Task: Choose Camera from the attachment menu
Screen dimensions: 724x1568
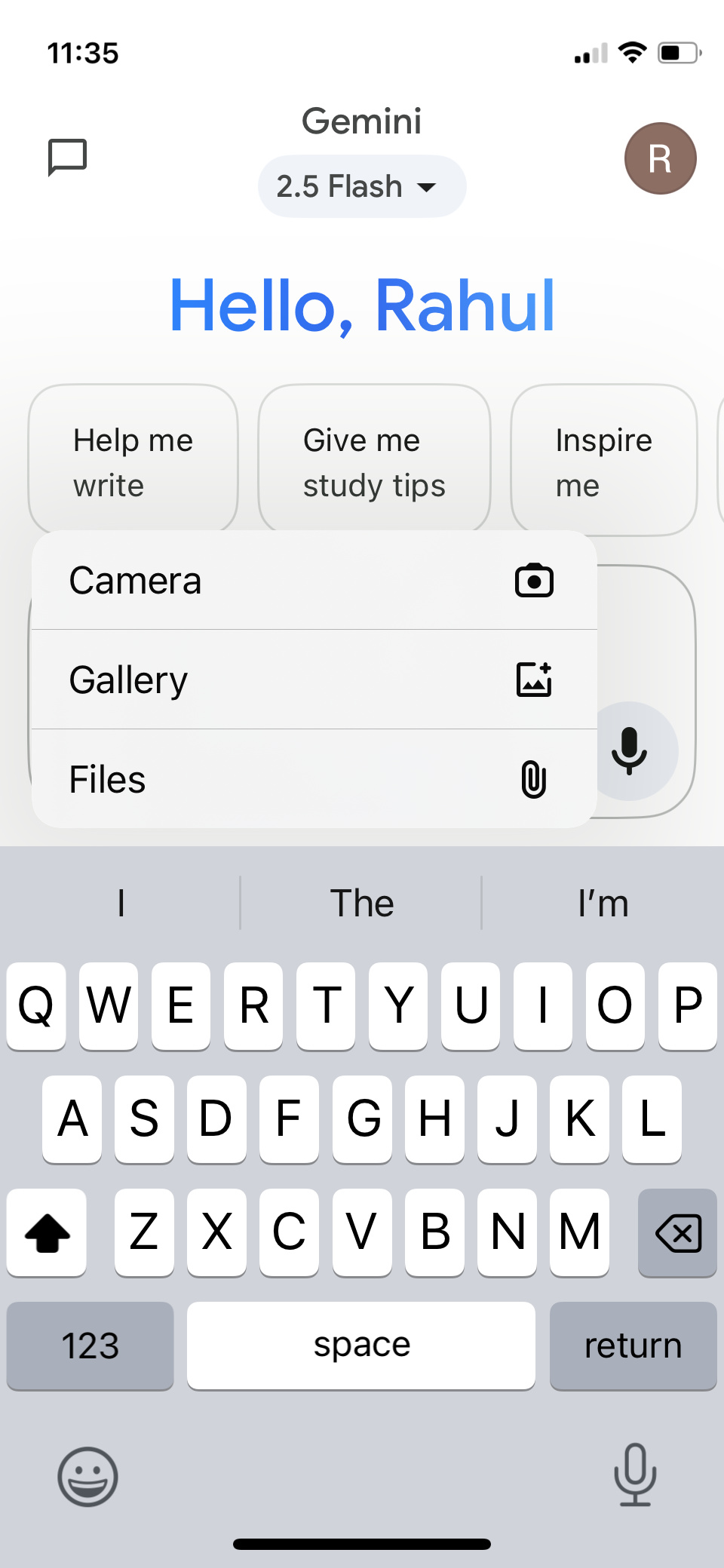Action: point(314,581)
